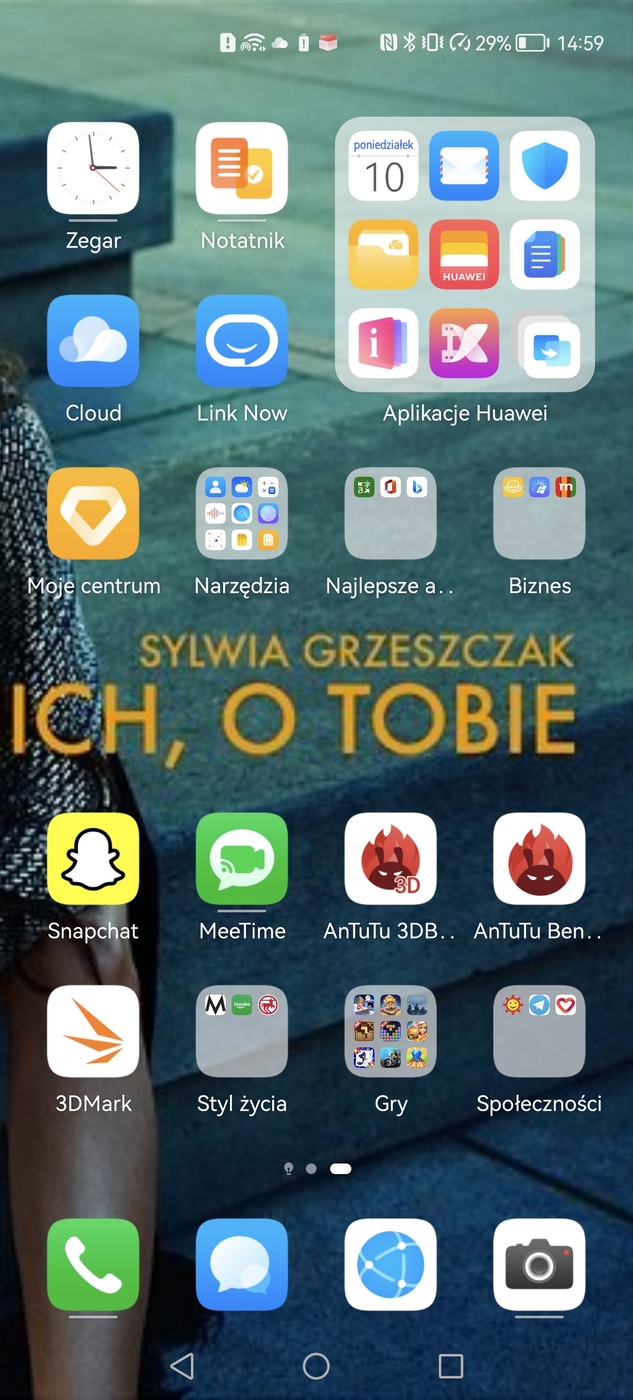Launch the Notatnik notes app

tap(242, 168)
